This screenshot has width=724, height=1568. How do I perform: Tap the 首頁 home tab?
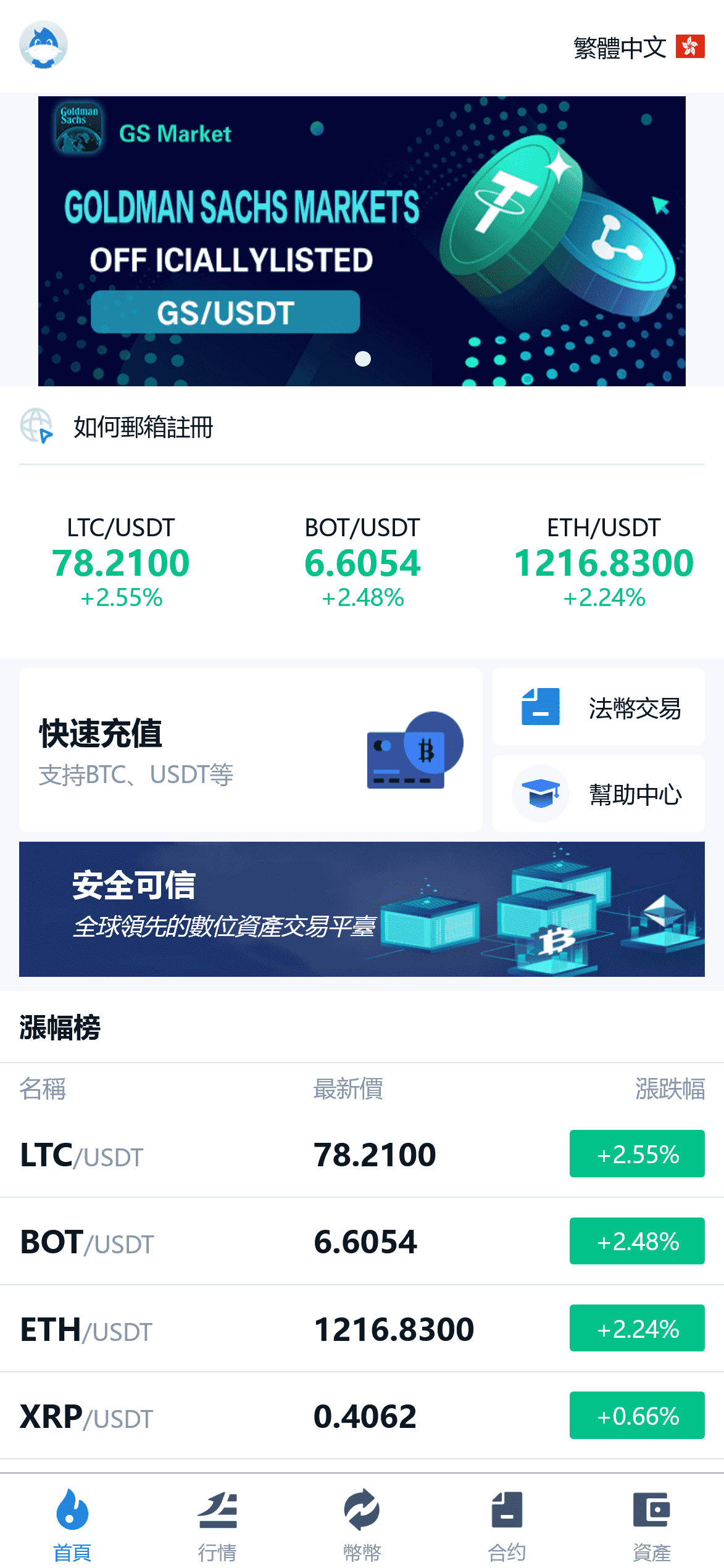72,1524
